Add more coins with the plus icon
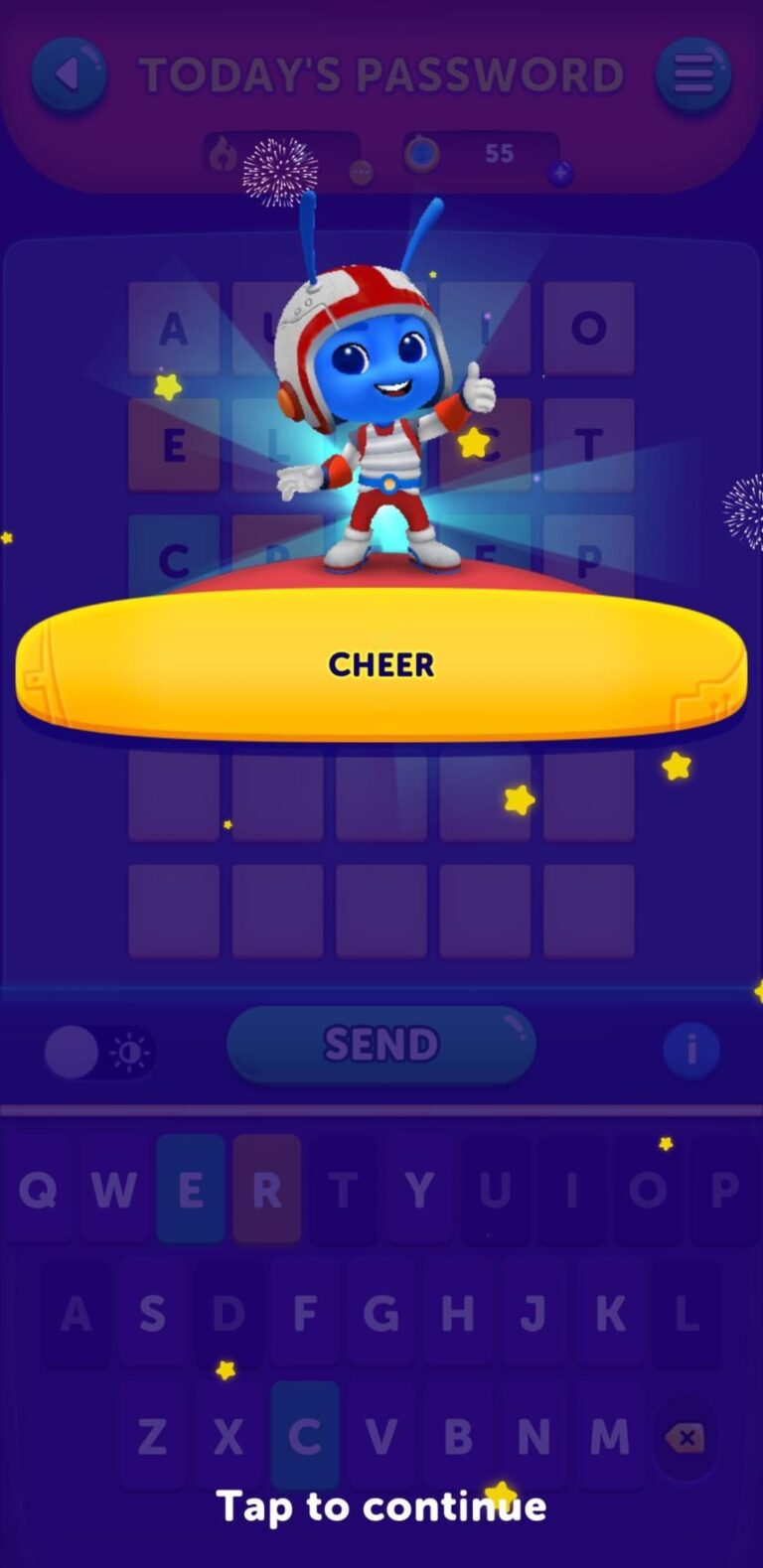Viewport: 763px width, 1568px height. point(560,173)
